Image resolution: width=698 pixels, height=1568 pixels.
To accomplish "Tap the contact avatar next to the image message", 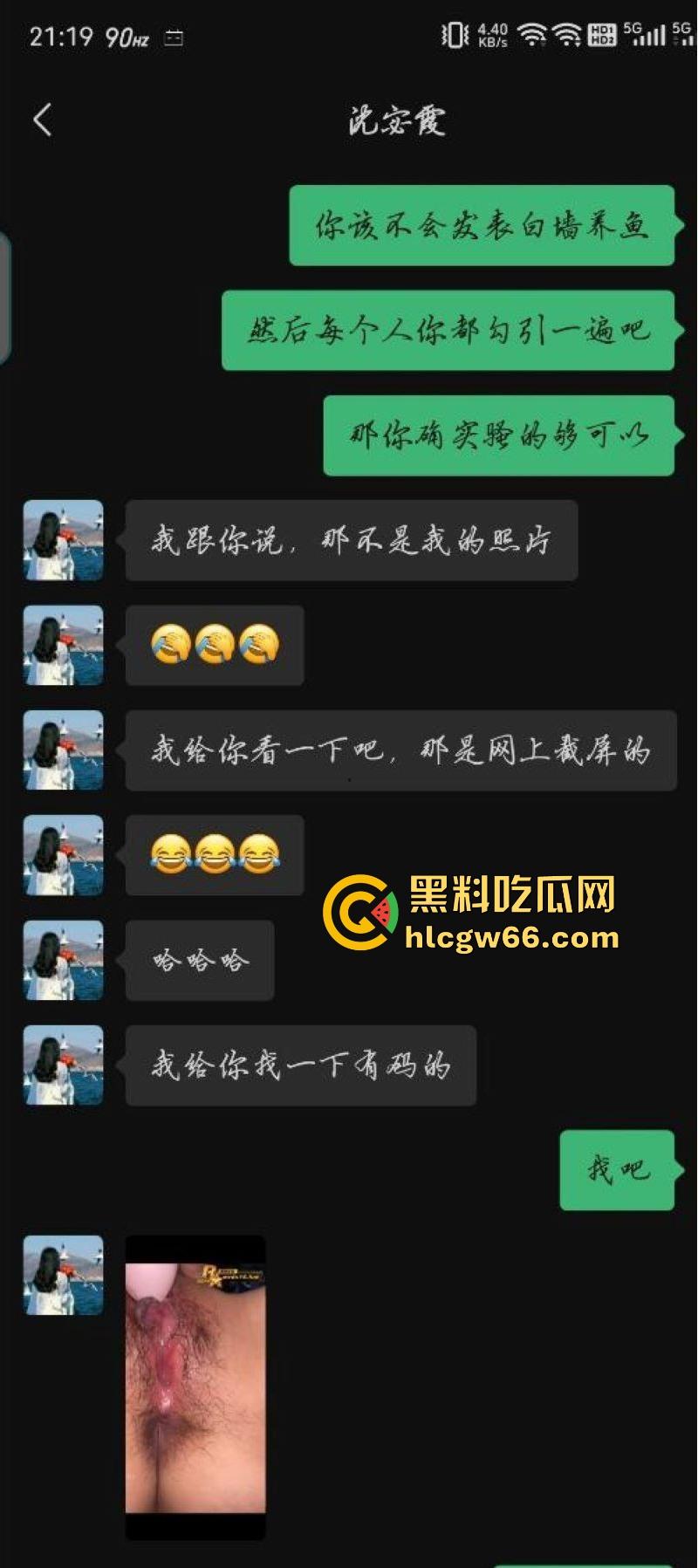I will click(63, 1275).
